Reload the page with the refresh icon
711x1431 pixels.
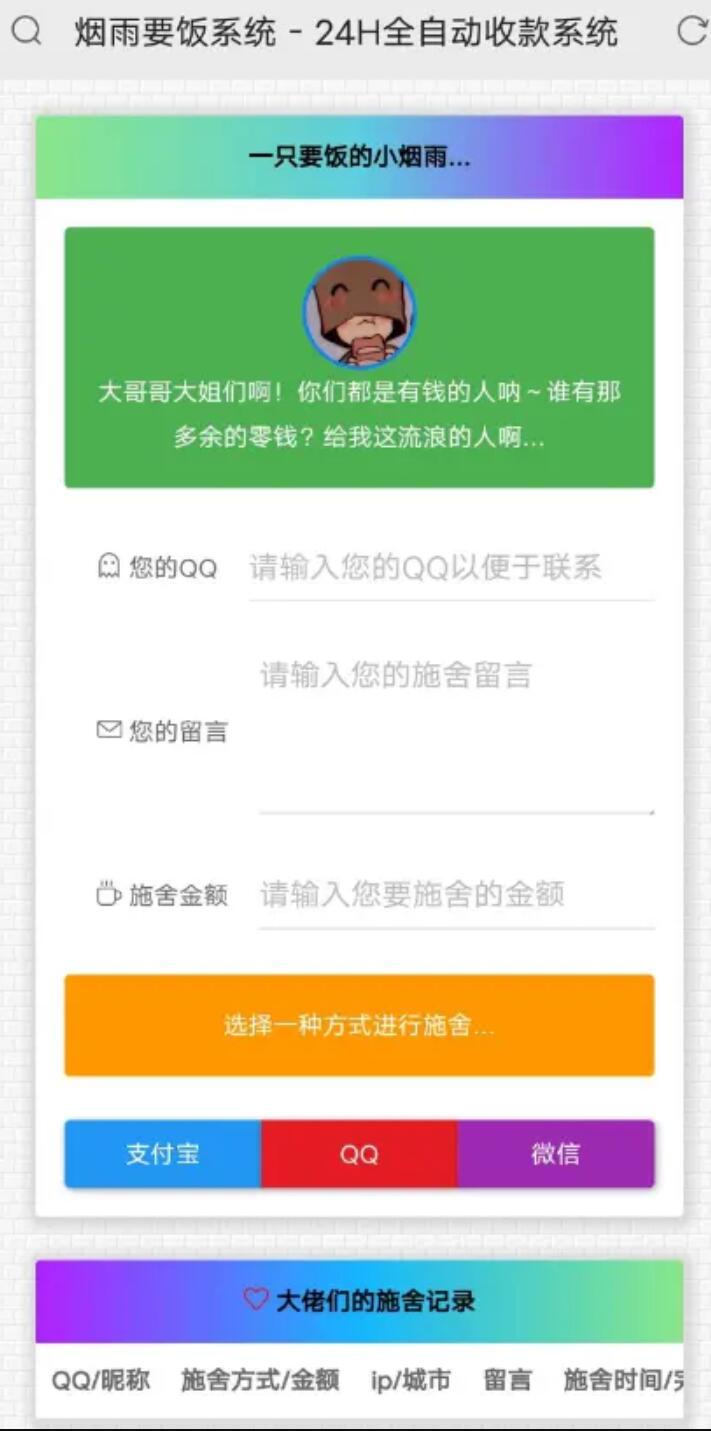[x=691, y=32]
